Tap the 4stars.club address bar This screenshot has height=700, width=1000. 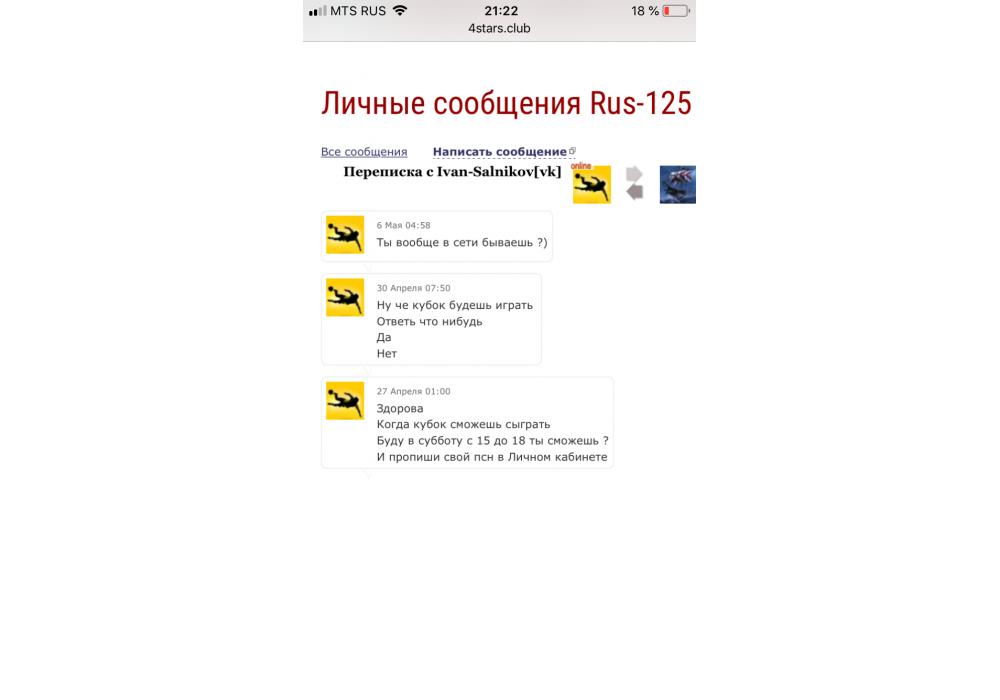pos(499,28)
